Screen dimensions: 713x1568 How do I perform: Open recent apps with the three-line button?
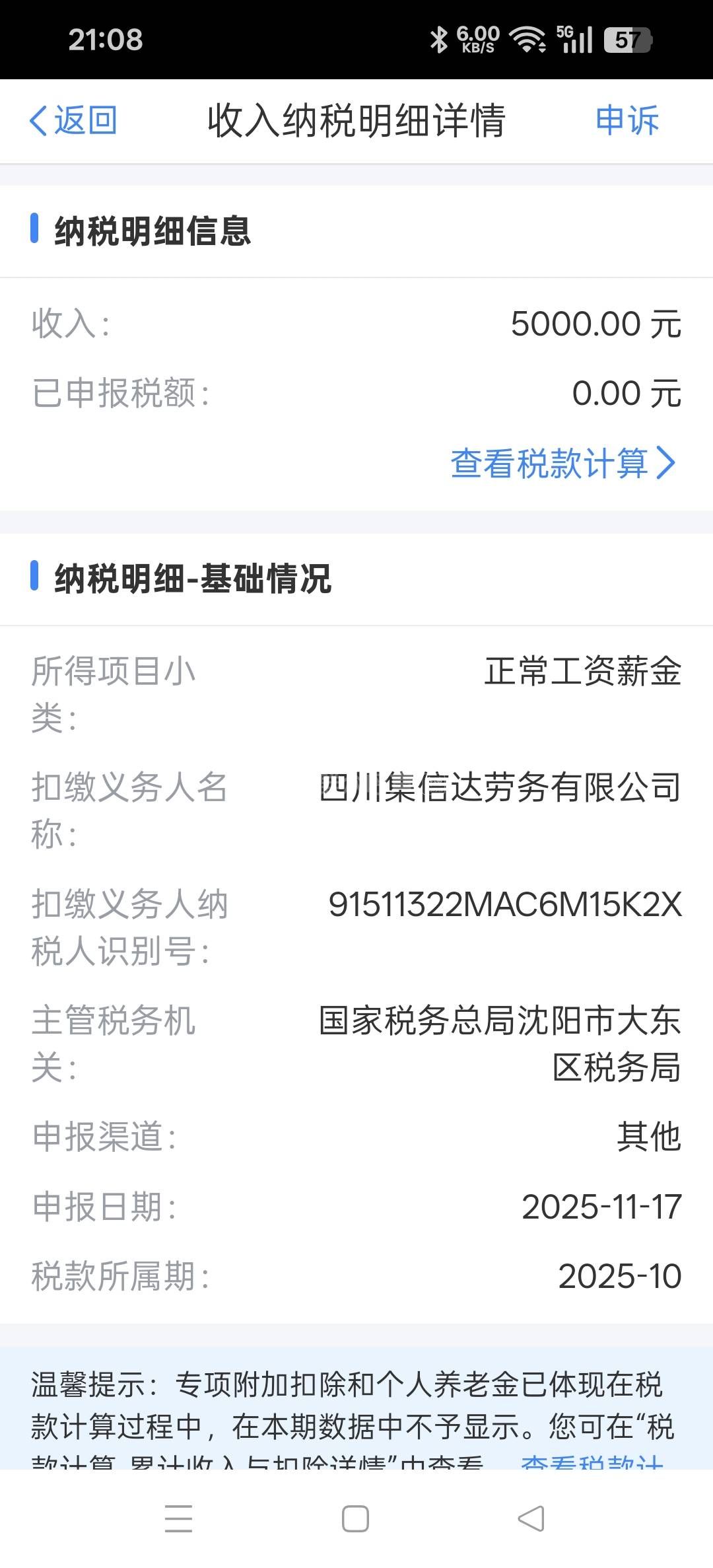tap(179, 1518)
